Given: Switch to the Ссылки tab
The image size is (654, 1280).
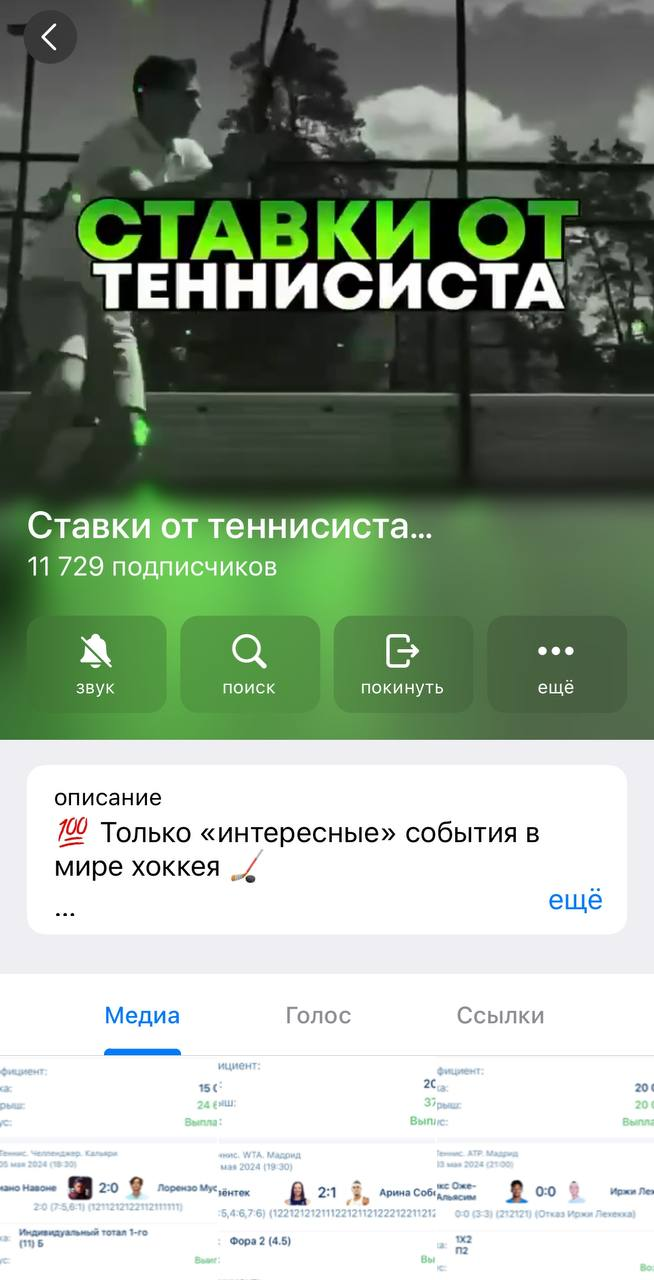Looking at the screenshot, I should (x=500, y=1016).
